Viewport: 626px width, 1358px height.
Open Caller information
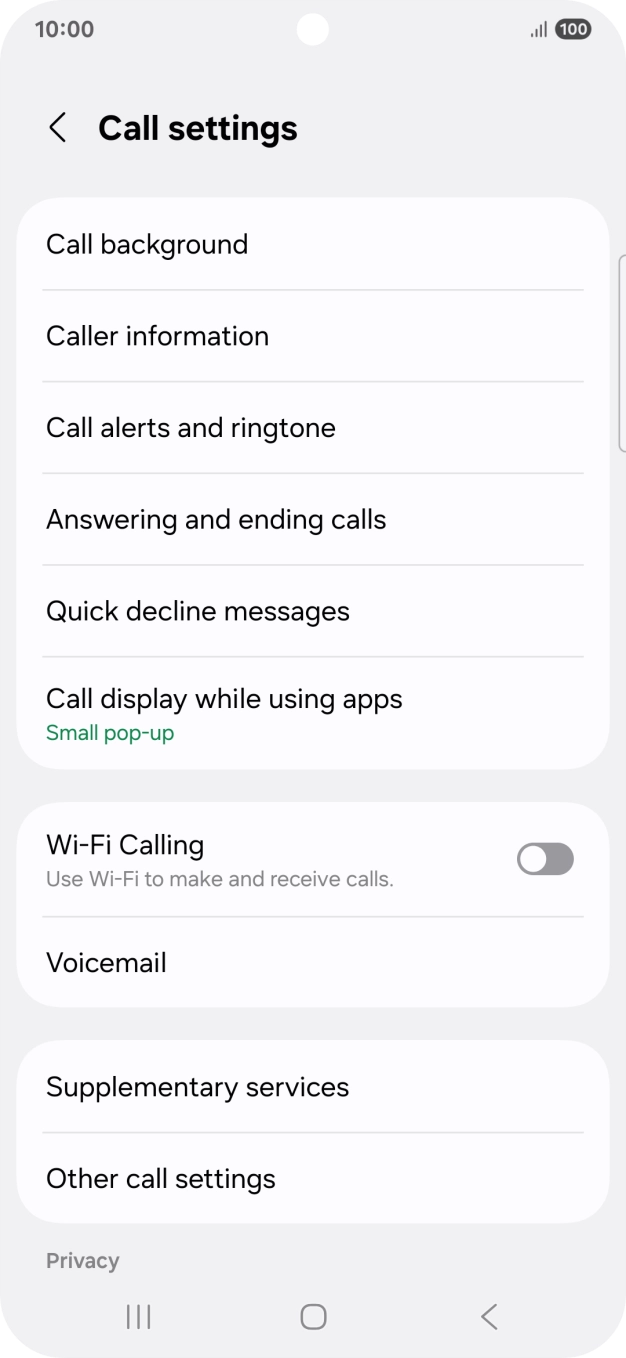[x=312, y=336]
